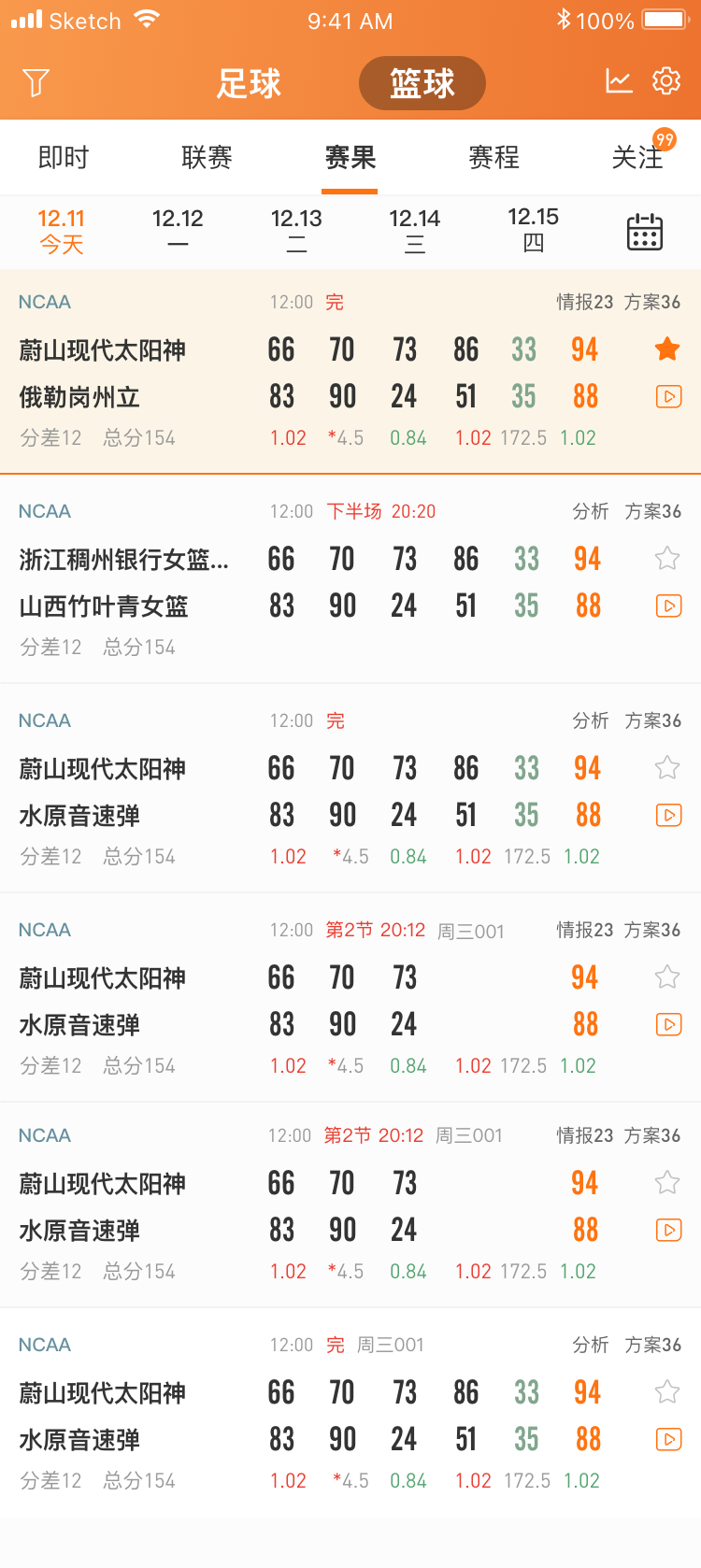Open the settings gear icon
The image size is (701, 1568).
[x=665, y=82]
